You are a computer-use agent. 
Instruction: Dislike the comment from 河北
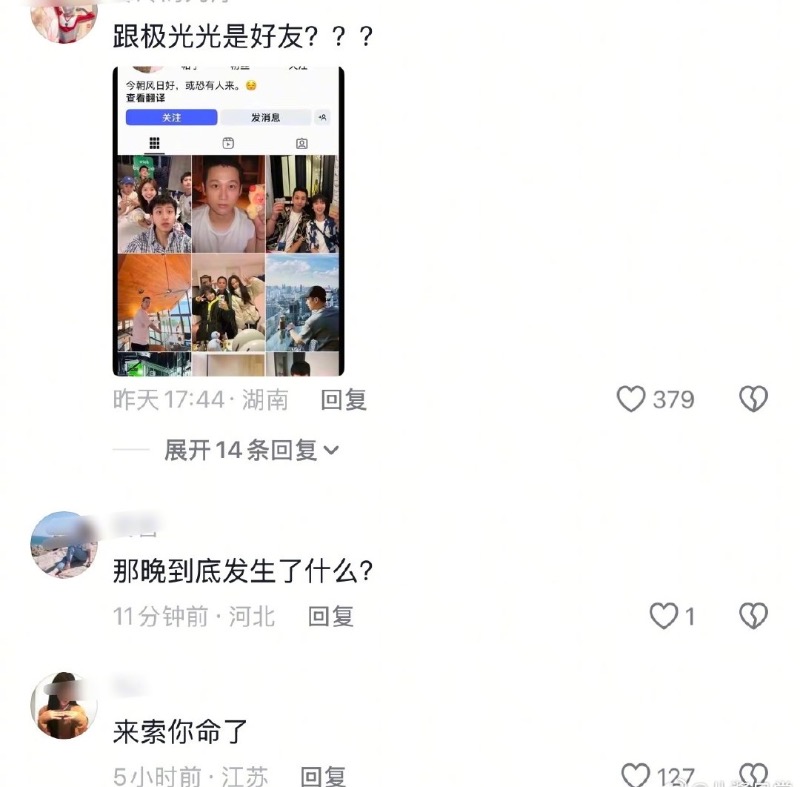coord(753,616)
